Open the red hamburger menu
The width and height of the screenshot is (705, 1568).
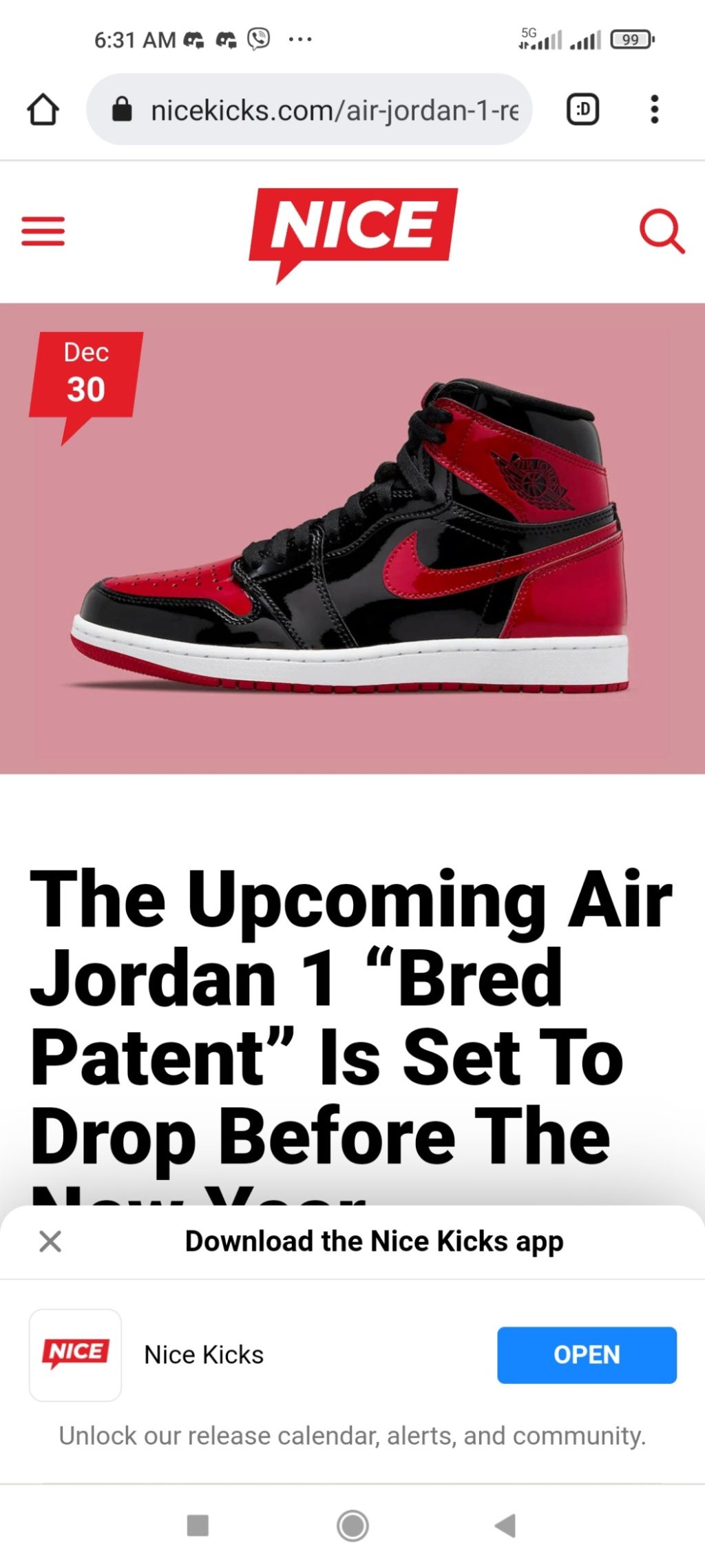coord(43,231)
